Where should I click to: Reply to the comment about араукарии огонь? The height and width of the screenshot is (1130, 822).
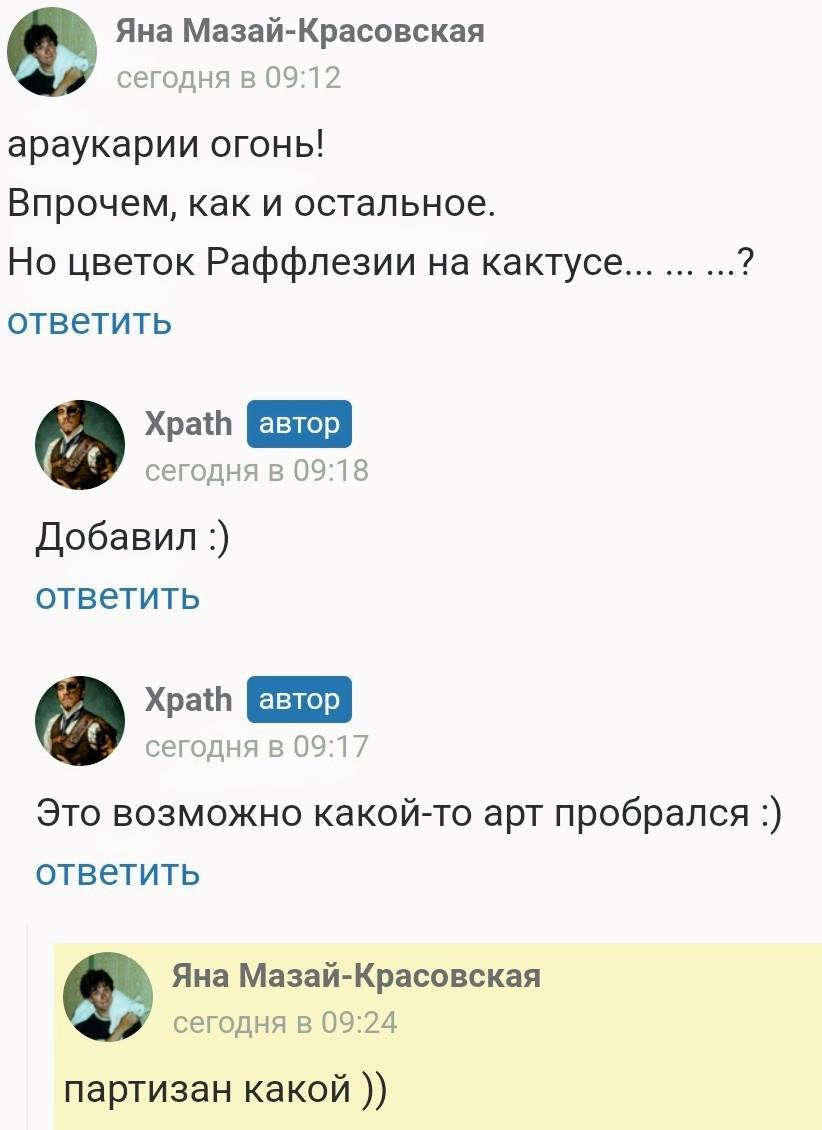(90, 322)
